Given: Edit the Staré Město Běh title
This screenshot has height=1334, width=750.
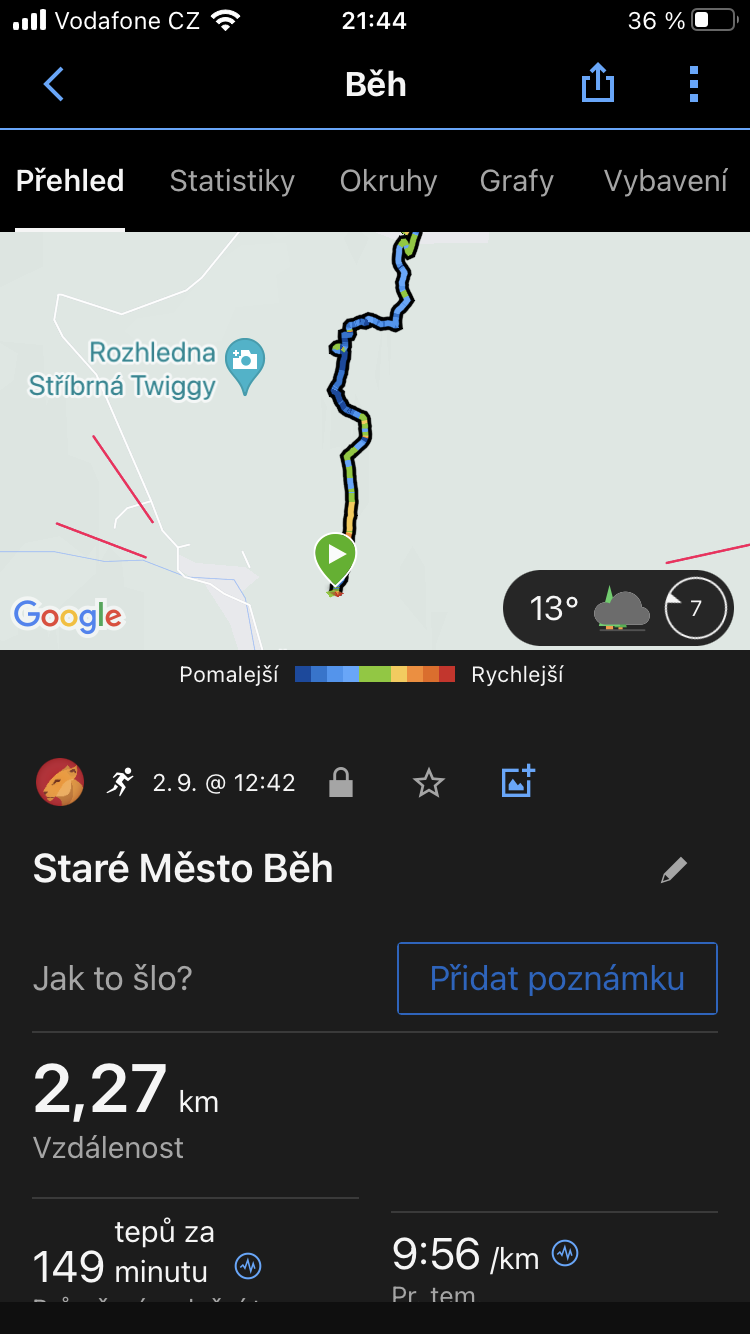Looking at the screenshot, I should pyautogui.click(x=674, y=870).
